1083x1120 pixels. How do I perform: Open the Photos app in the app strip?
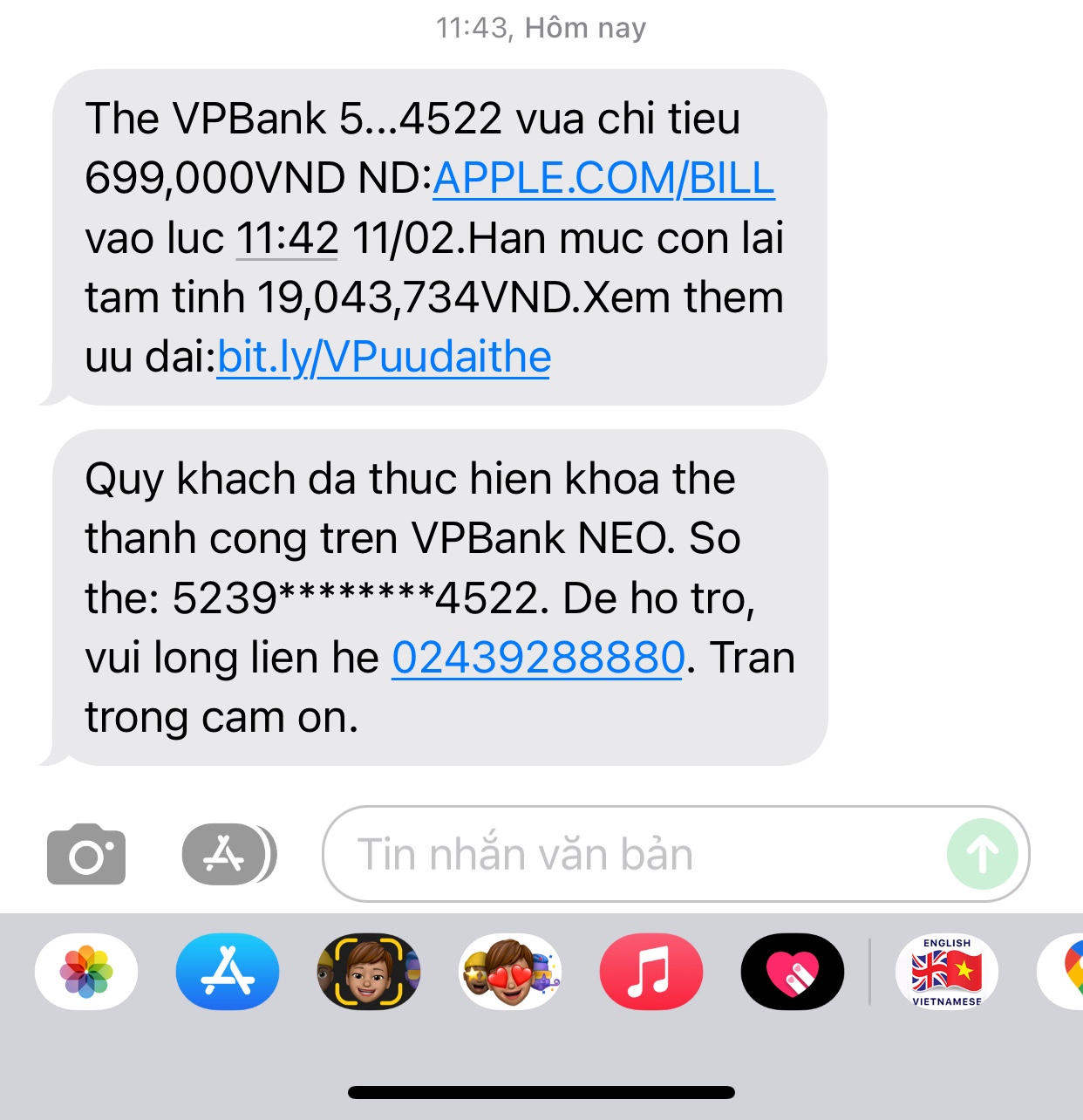point(86,972)
